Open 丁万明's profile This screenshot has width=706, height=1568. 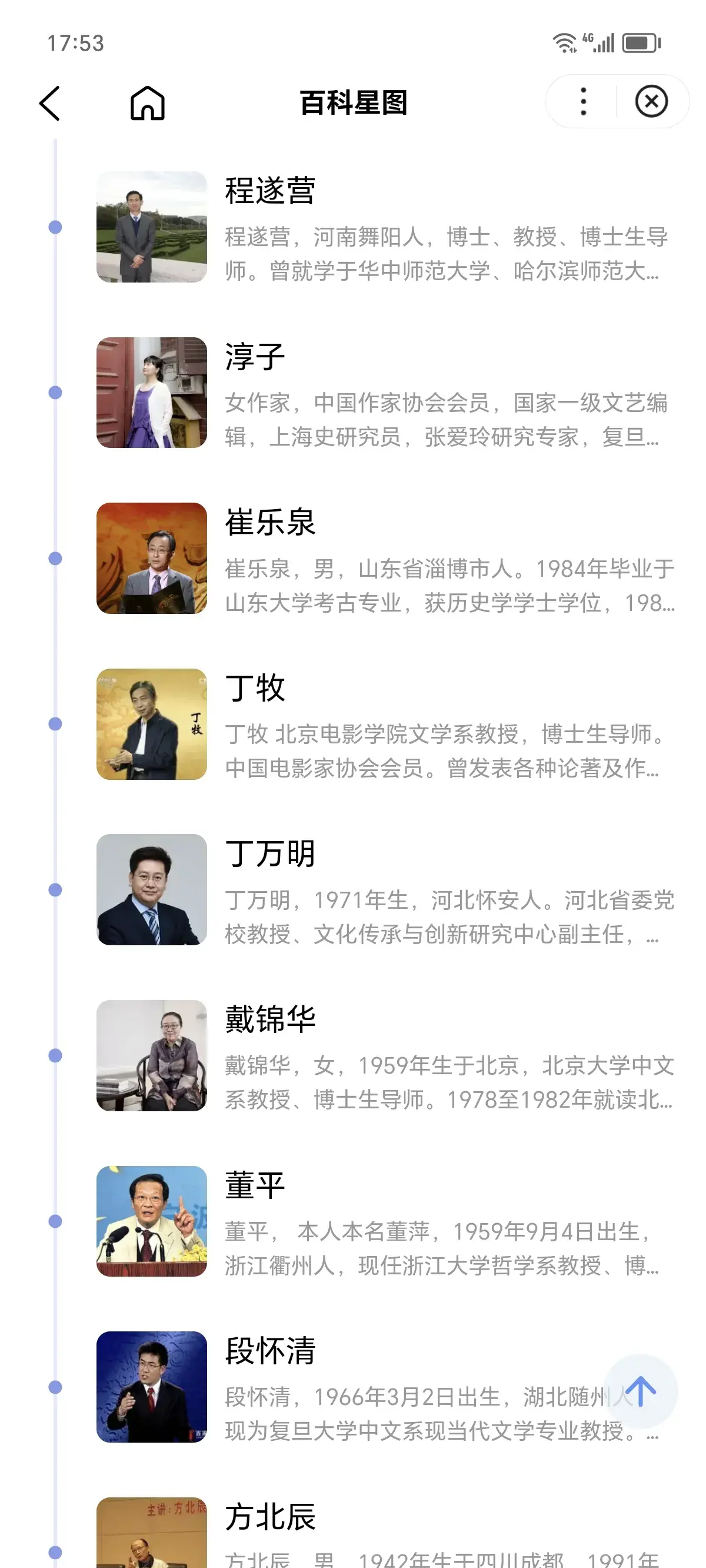coord(386,889)
